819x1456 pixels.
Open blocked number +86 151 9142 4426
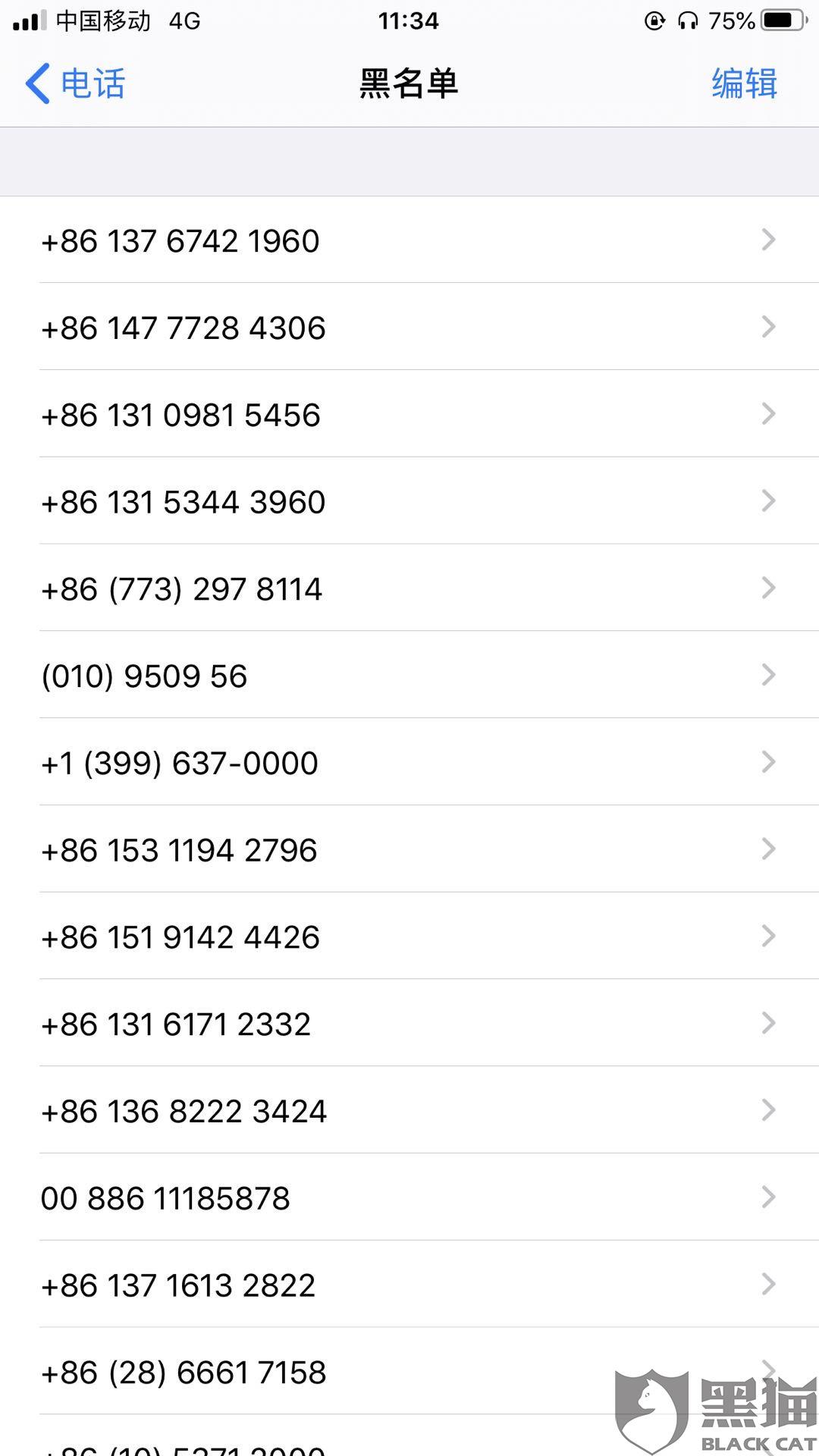click(409, 937)
